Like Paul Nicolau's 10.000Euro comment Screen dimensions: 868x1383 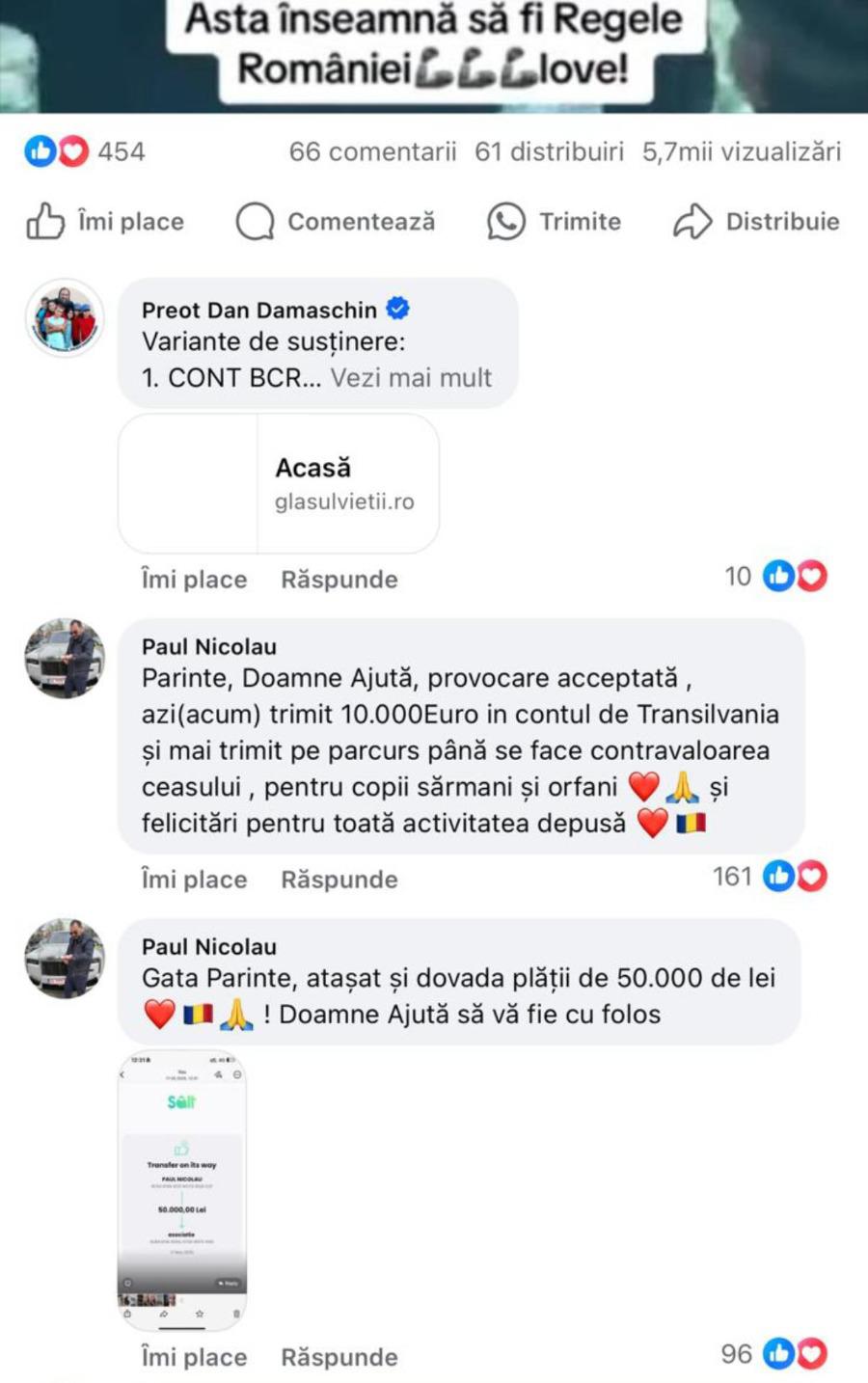point(194,879)
